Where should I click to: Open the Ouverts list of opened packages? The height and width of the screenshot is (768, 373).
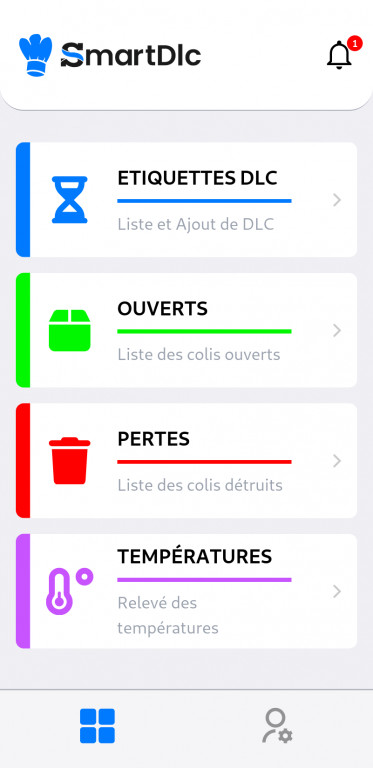[186, 330]
